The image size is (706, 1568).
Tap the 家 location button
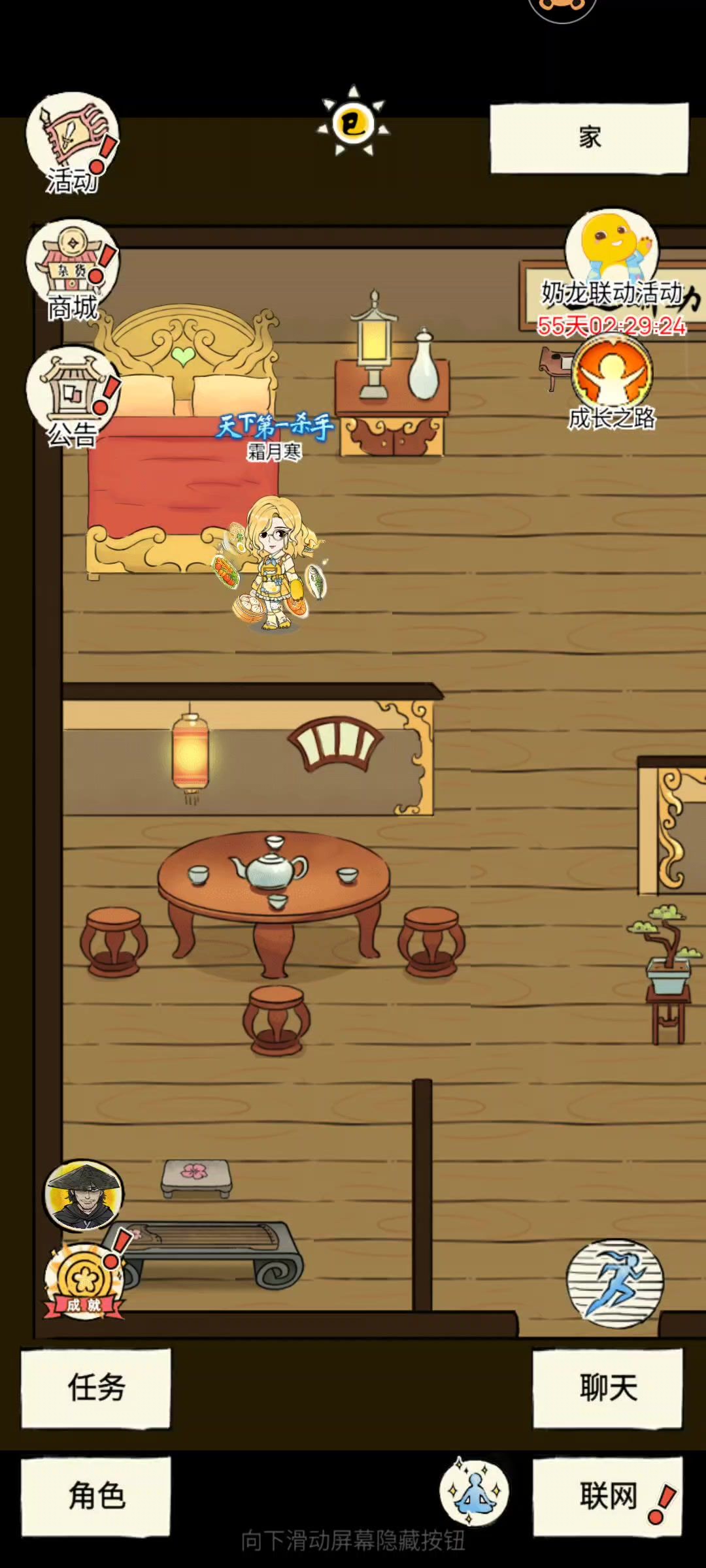click(x=589, y=138)
